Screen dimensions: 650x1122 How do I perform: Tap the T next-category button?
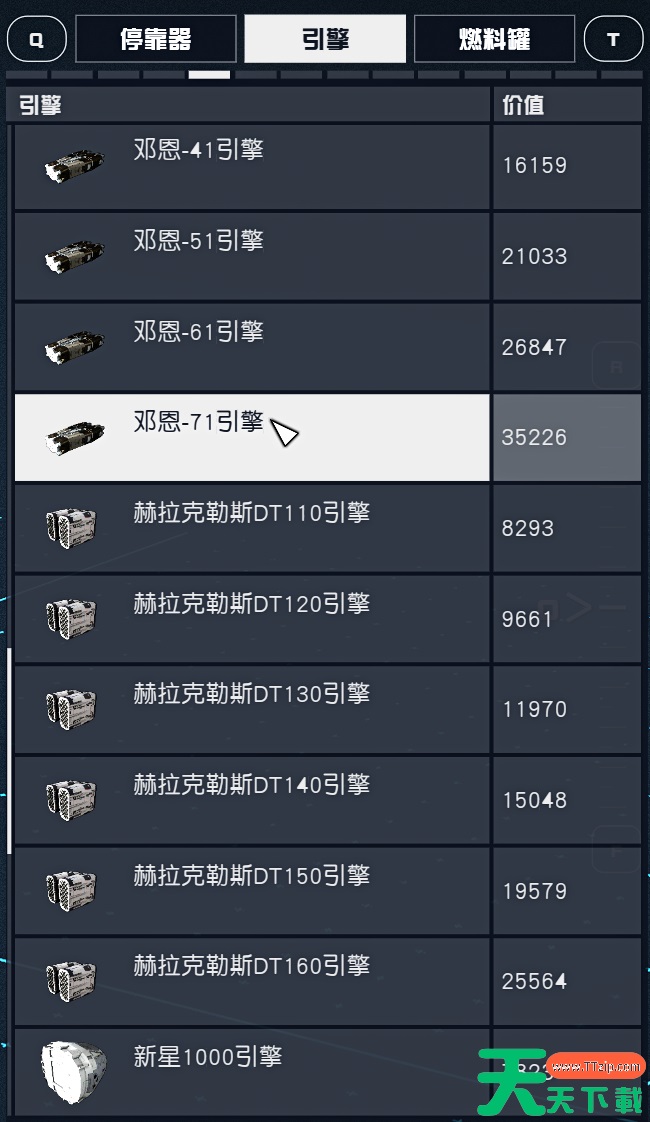(x=613, y=40)
